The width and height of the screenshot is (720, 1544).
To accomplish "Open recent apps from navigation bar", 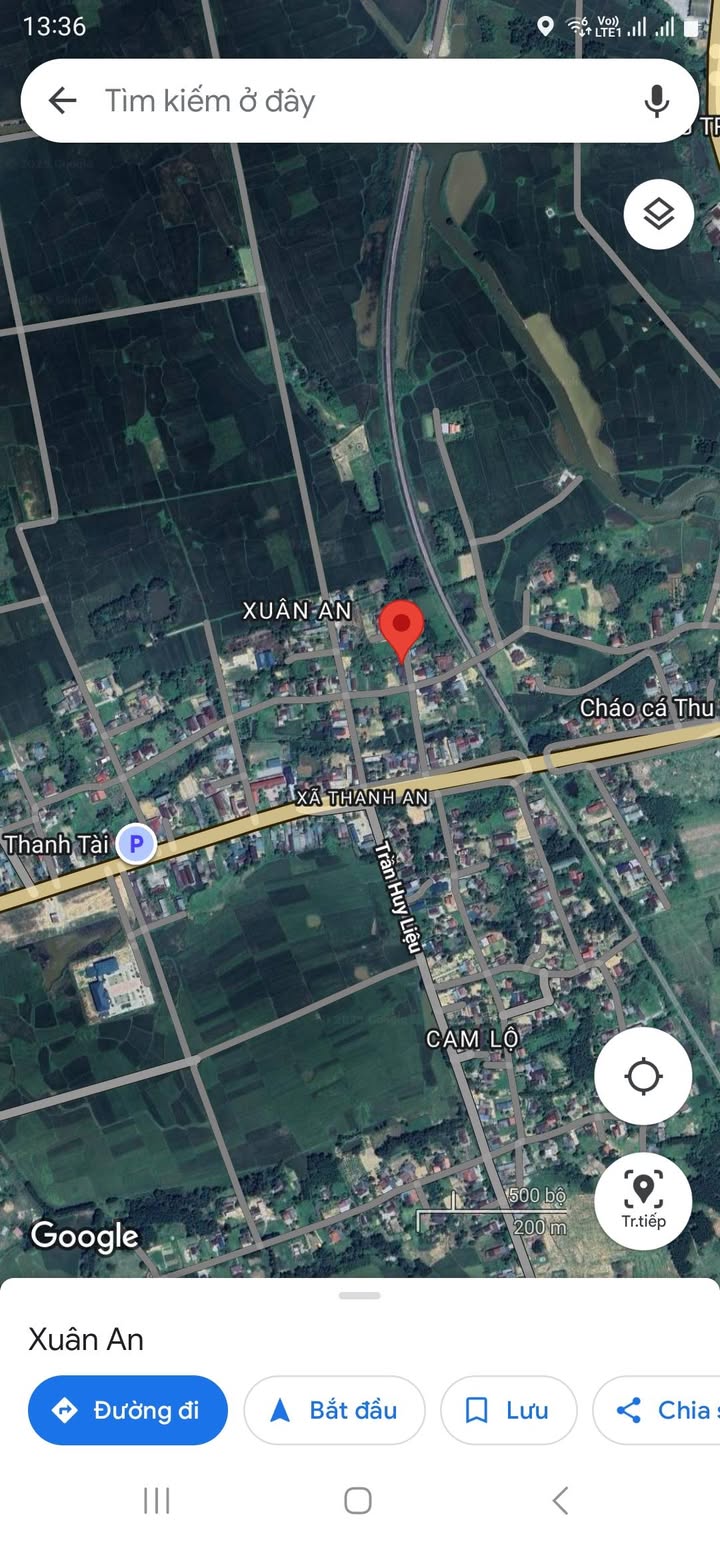I will click(157, 1500).
